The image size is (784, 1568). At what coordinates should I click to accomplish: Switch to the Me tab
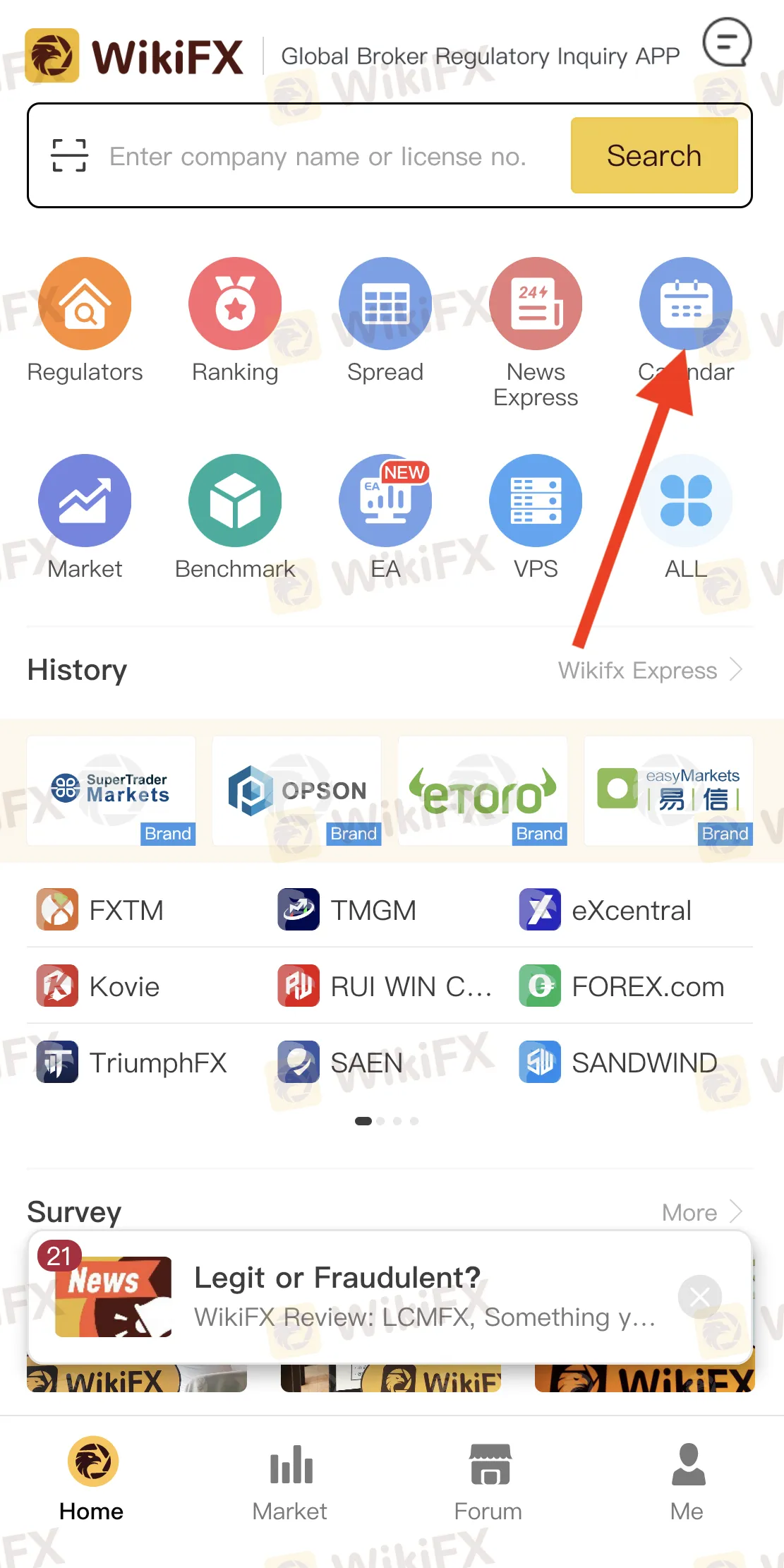point(687,1480)
